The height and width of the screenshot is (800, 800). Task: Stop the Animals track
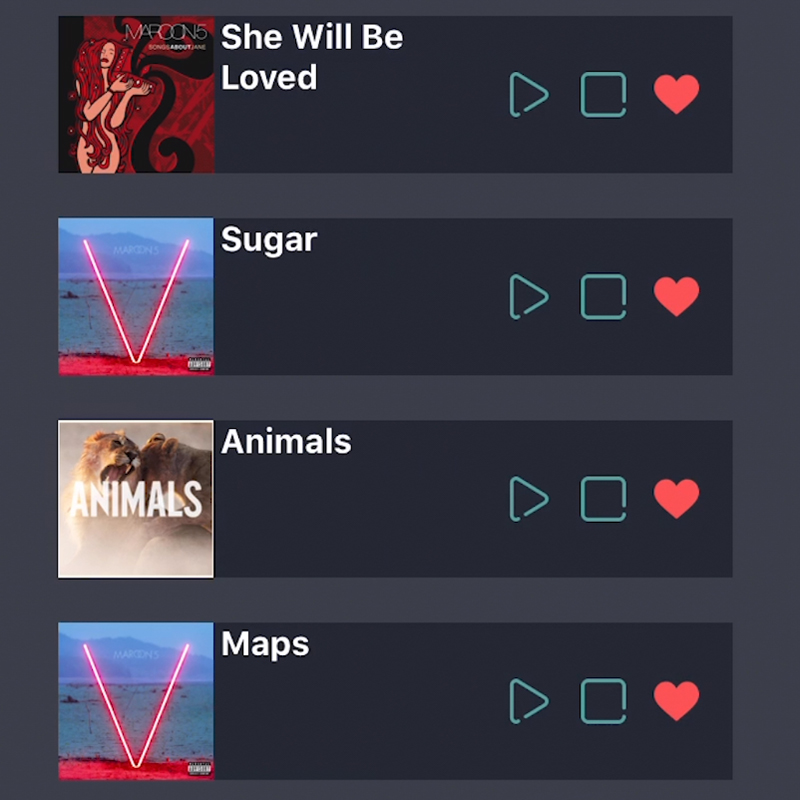(603, 499)
